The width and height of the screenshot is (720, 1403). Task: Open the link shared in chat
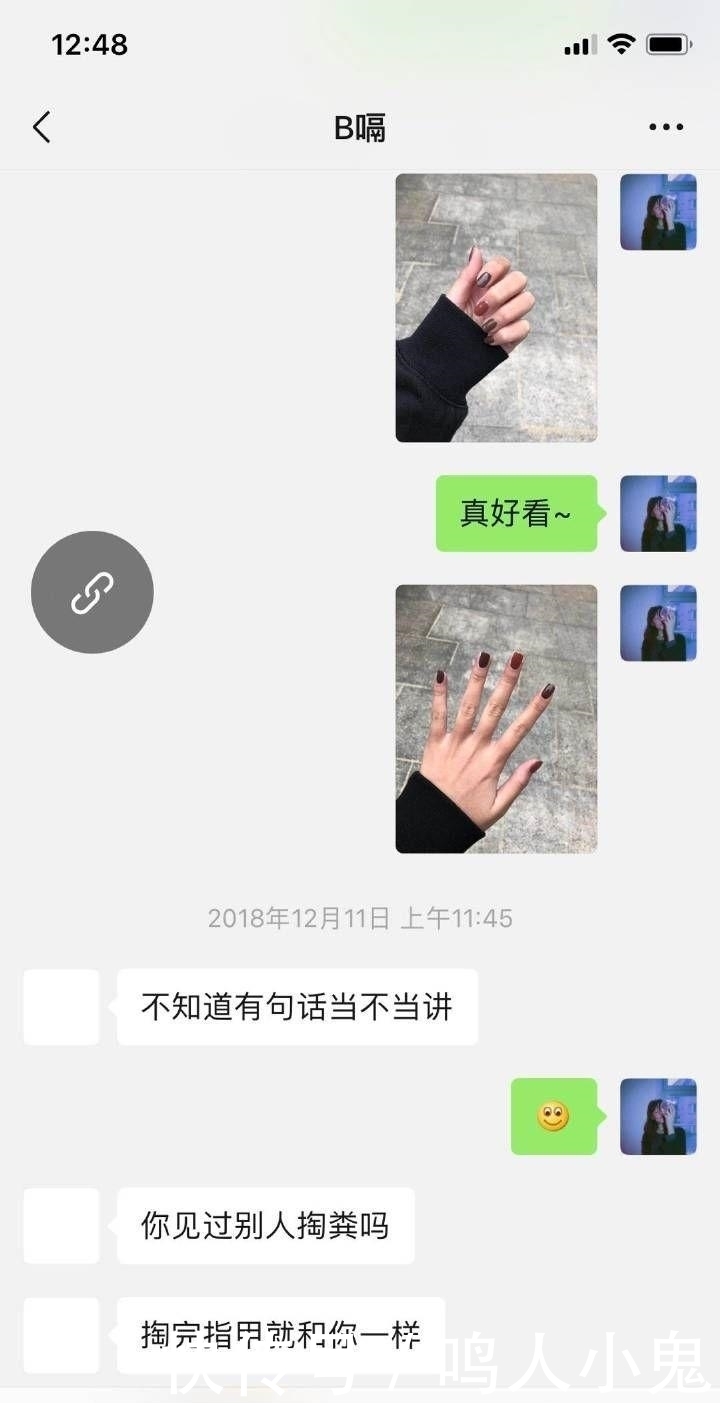pos(92,591)
